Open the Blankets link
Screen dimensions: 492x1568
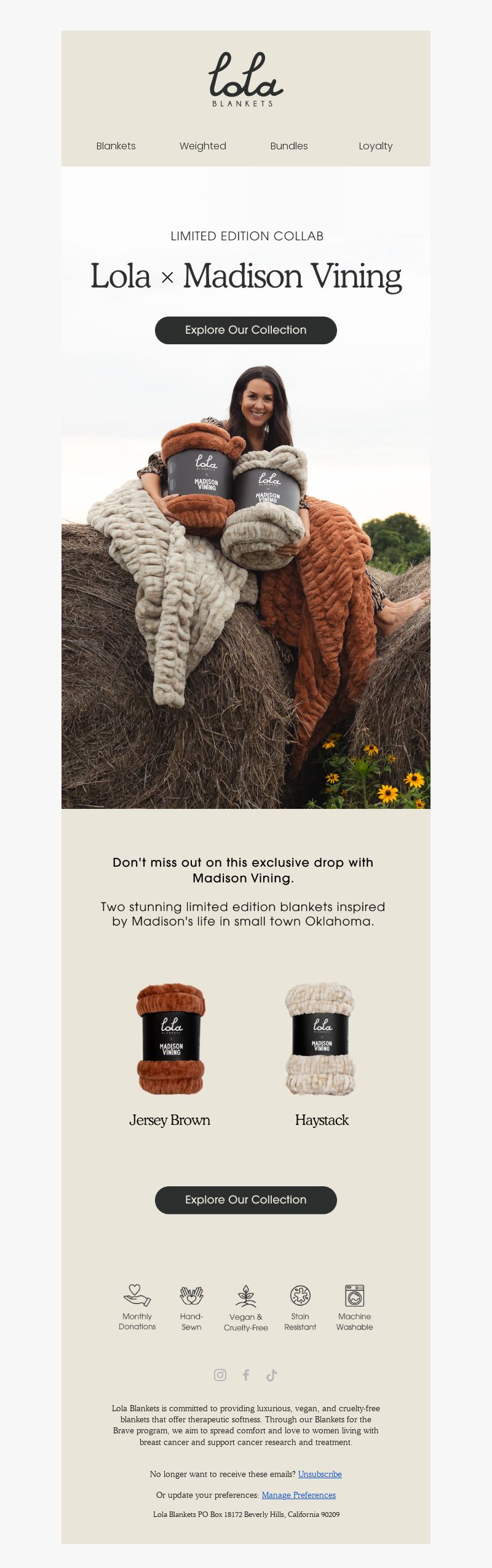pyautogui.click(x=116, y=146)
